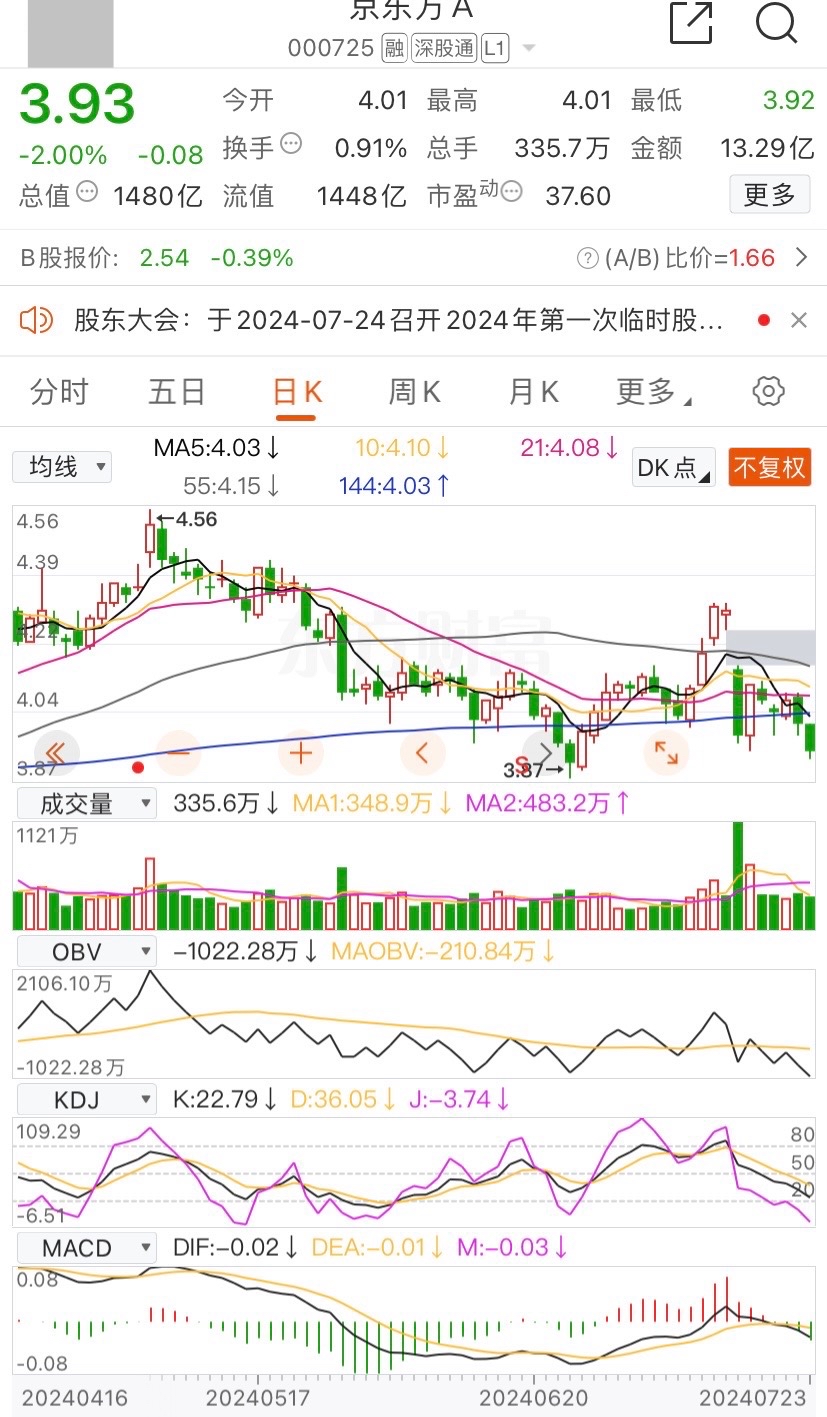
Task: Select the 周K chart tab
Action: (x=414, y=392)
